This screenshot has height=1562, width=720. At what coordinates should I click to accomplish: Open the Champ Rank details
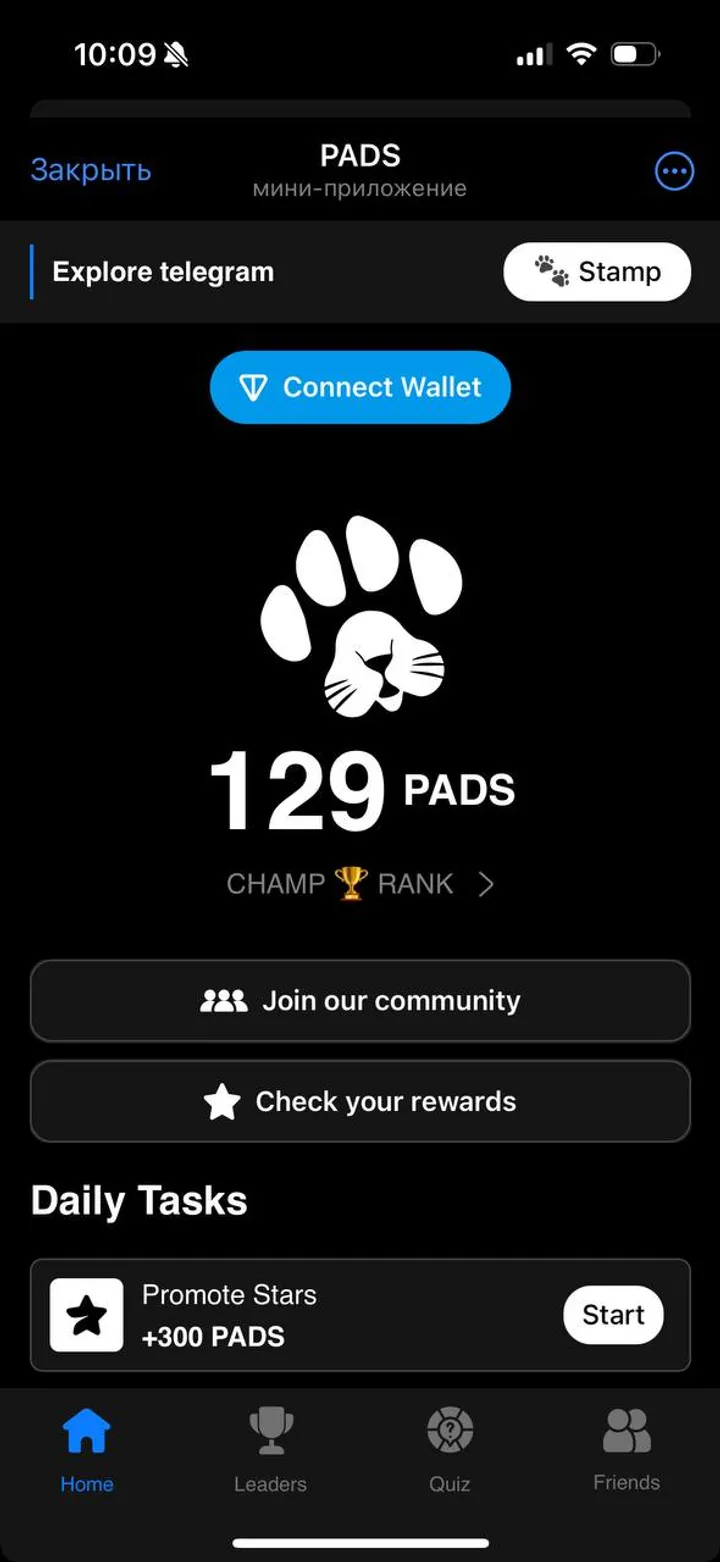point(360,884)
